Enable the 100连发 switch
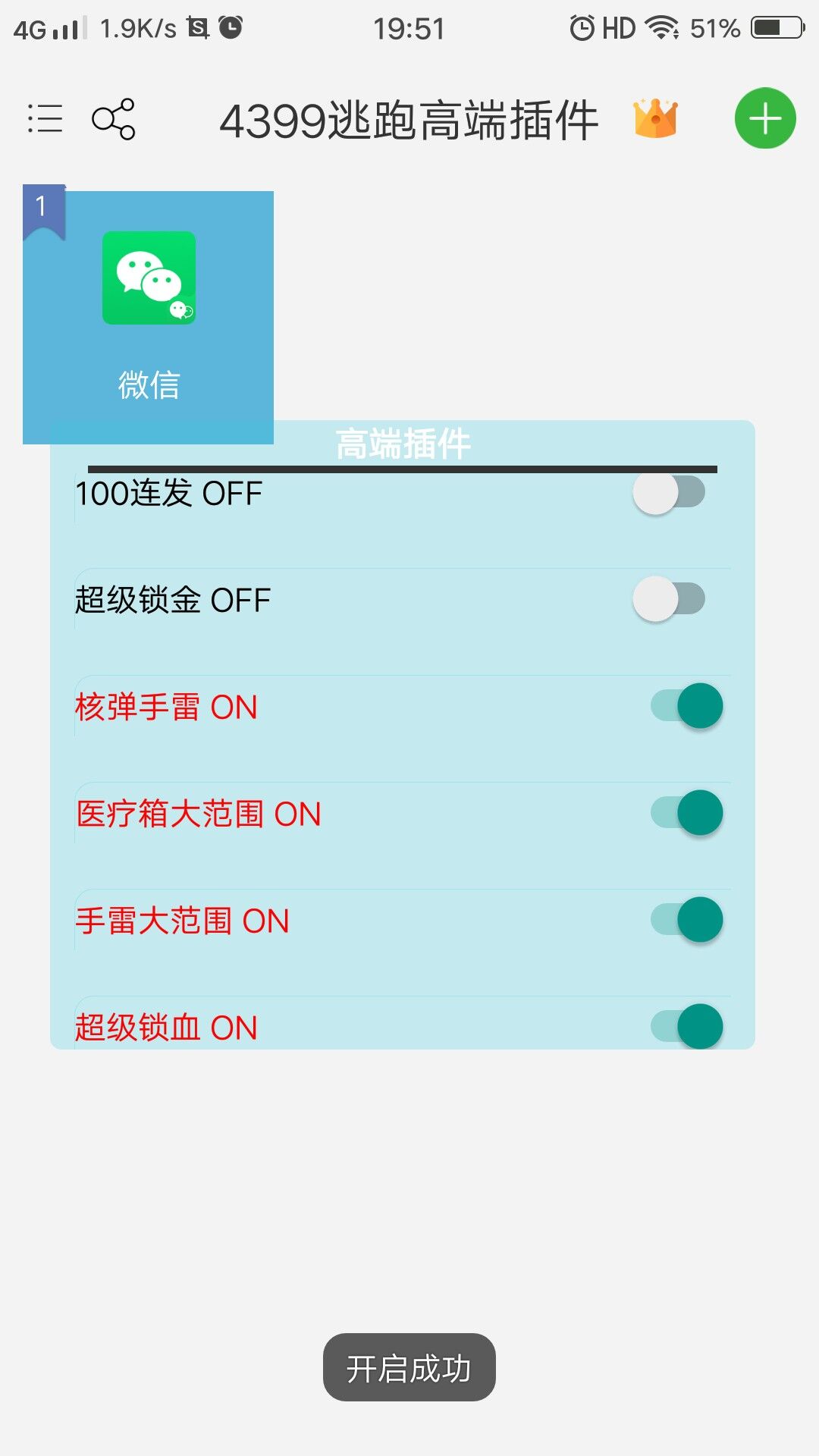The height and width of the screenshot is (1456, 819). click(669, 492)
